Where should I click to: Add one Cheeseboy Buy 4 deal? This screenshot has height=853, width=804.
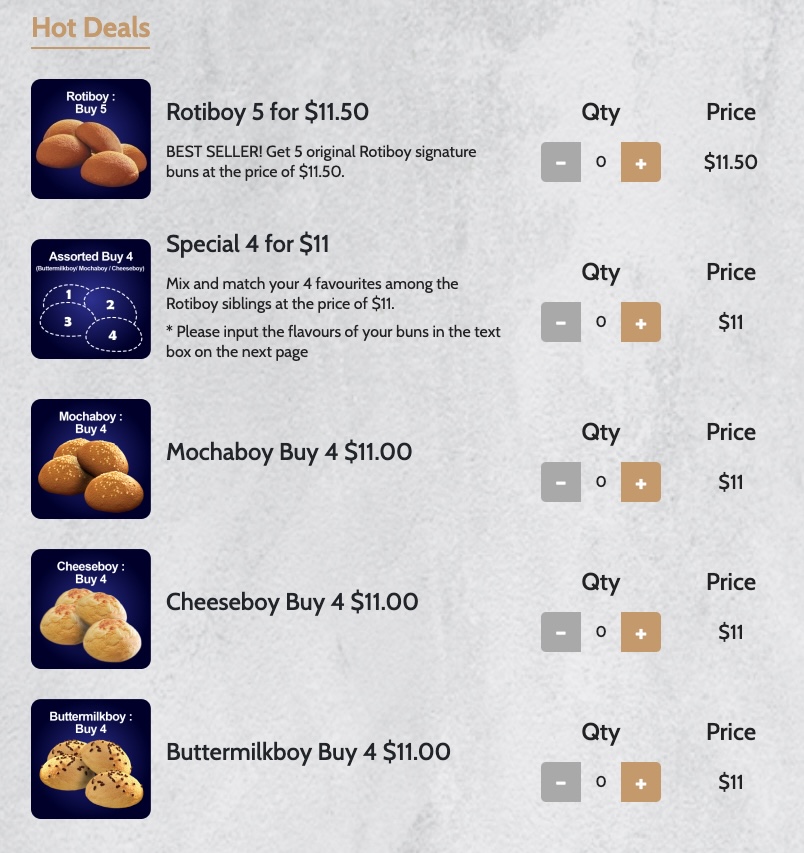pyautogui.click(x=640, y=632)
